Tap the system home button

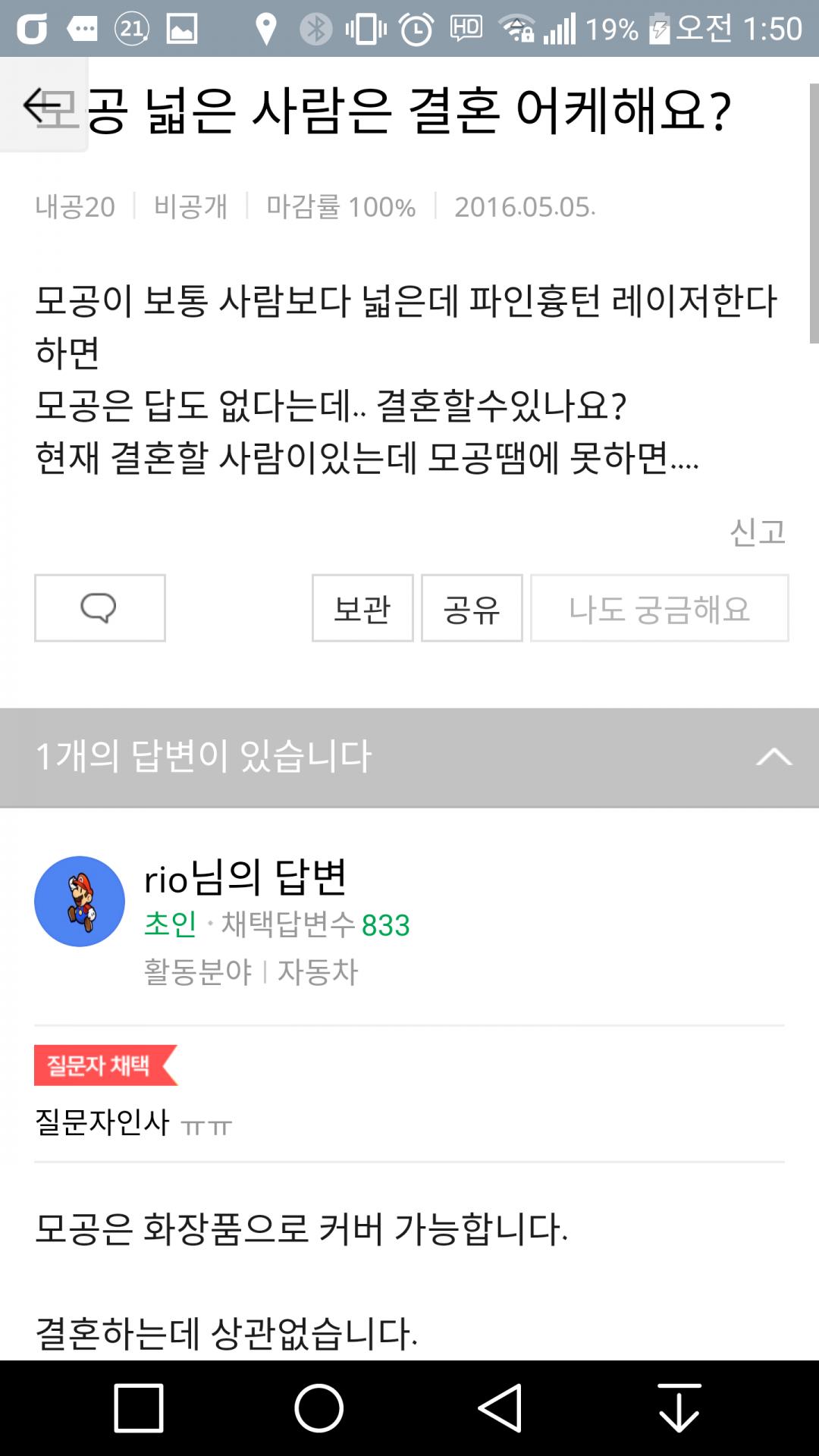pyautogui.click(x=318, y=1408)
